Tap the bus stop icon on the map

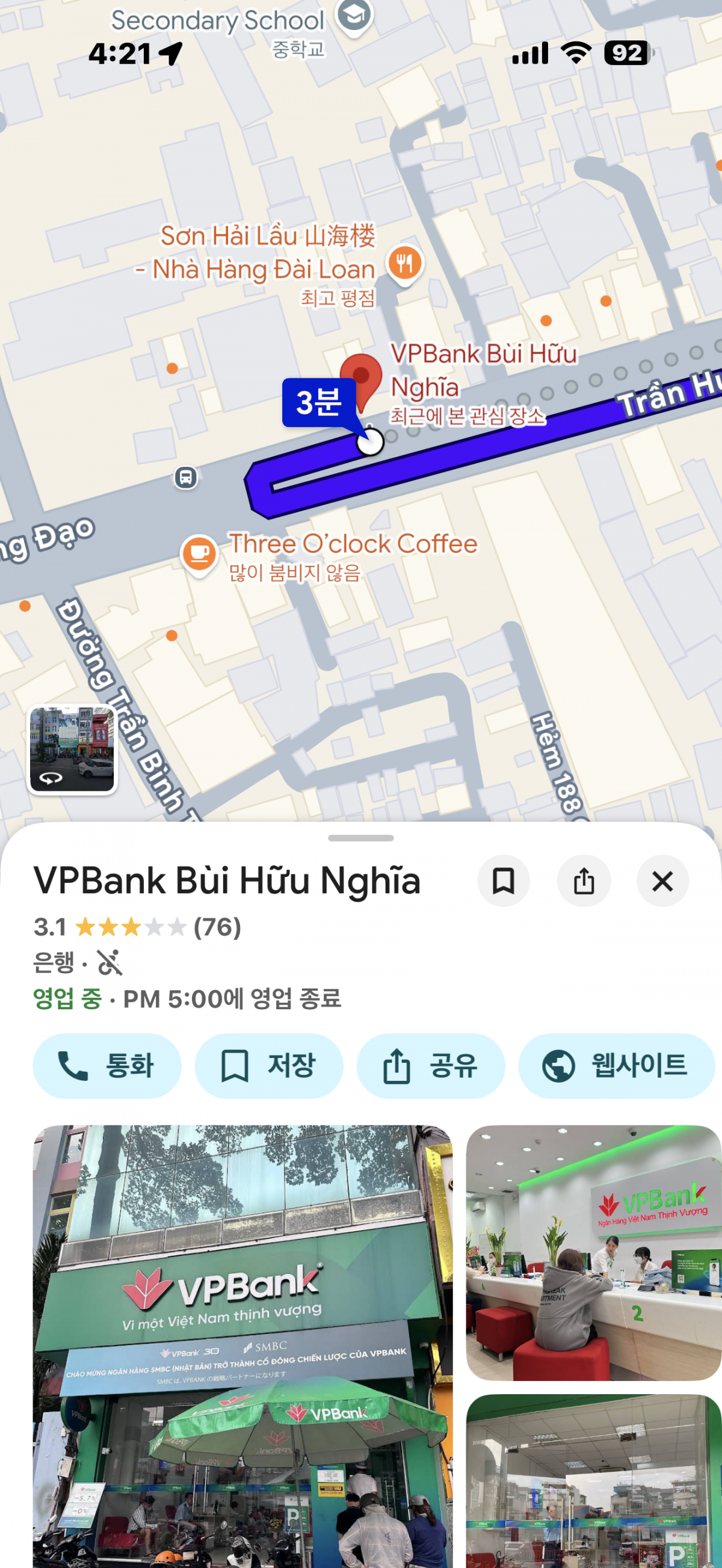(x=186, y=476)
